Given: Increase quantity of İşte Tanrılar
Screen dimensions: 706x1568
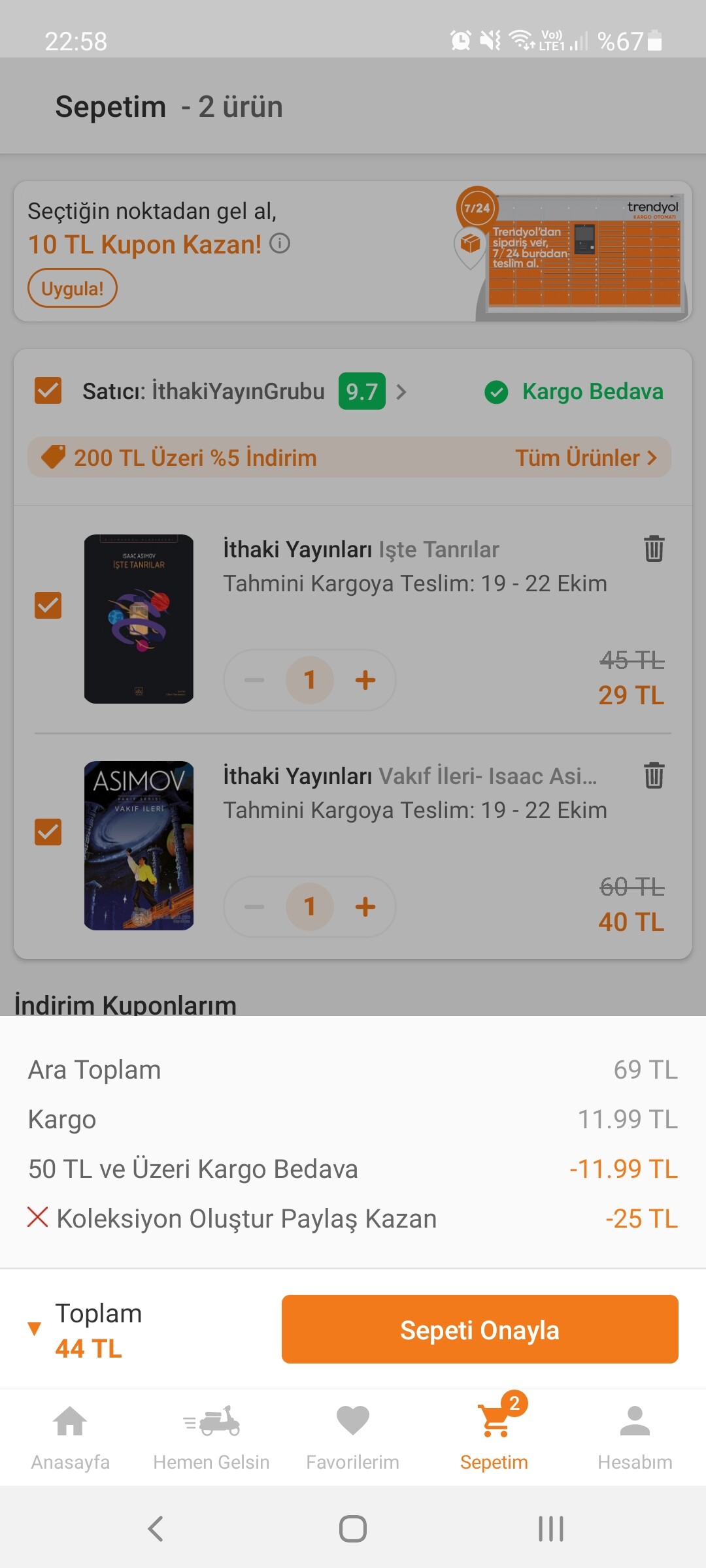Looking at the screenshot, I should pos(365,679).
